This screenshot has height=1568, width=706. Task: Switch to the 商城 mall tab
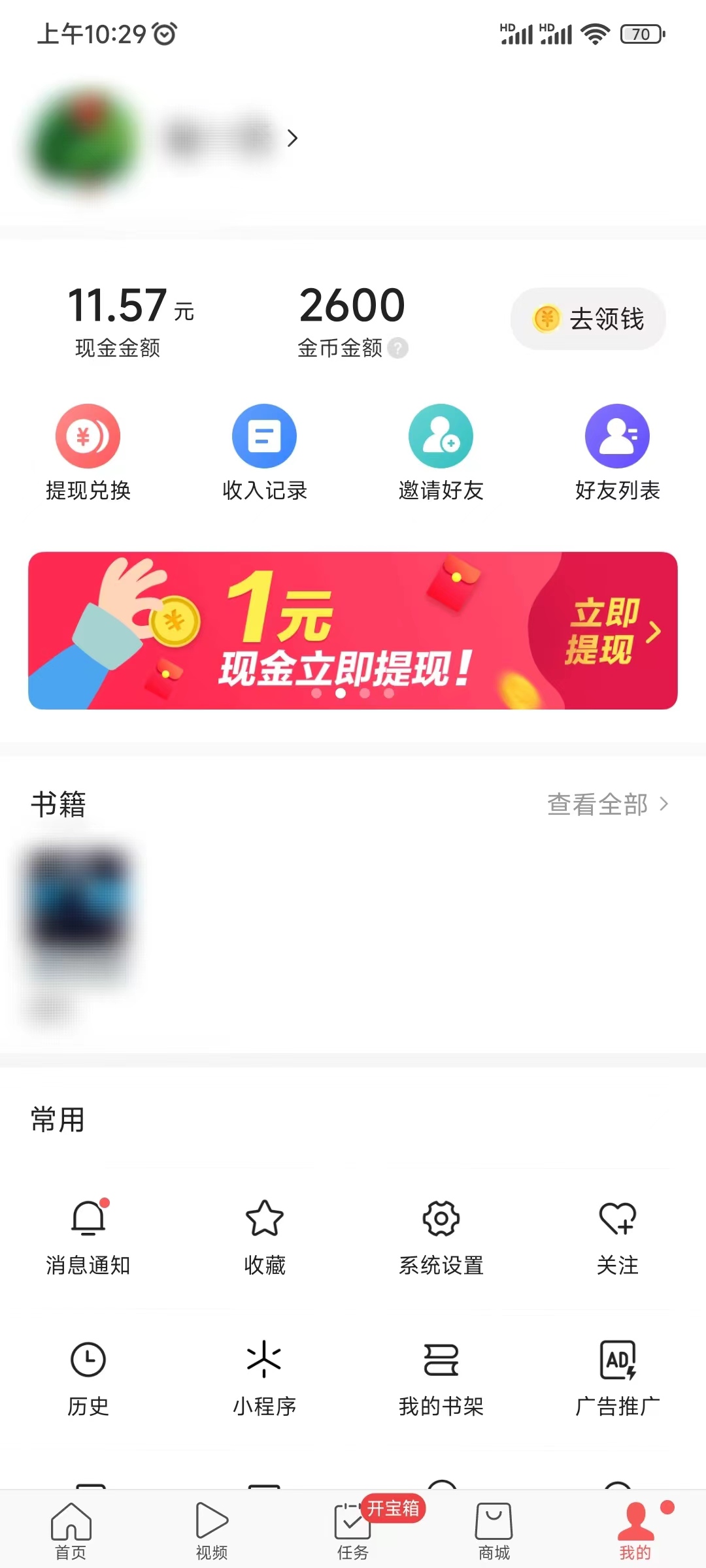[494, 1522]
